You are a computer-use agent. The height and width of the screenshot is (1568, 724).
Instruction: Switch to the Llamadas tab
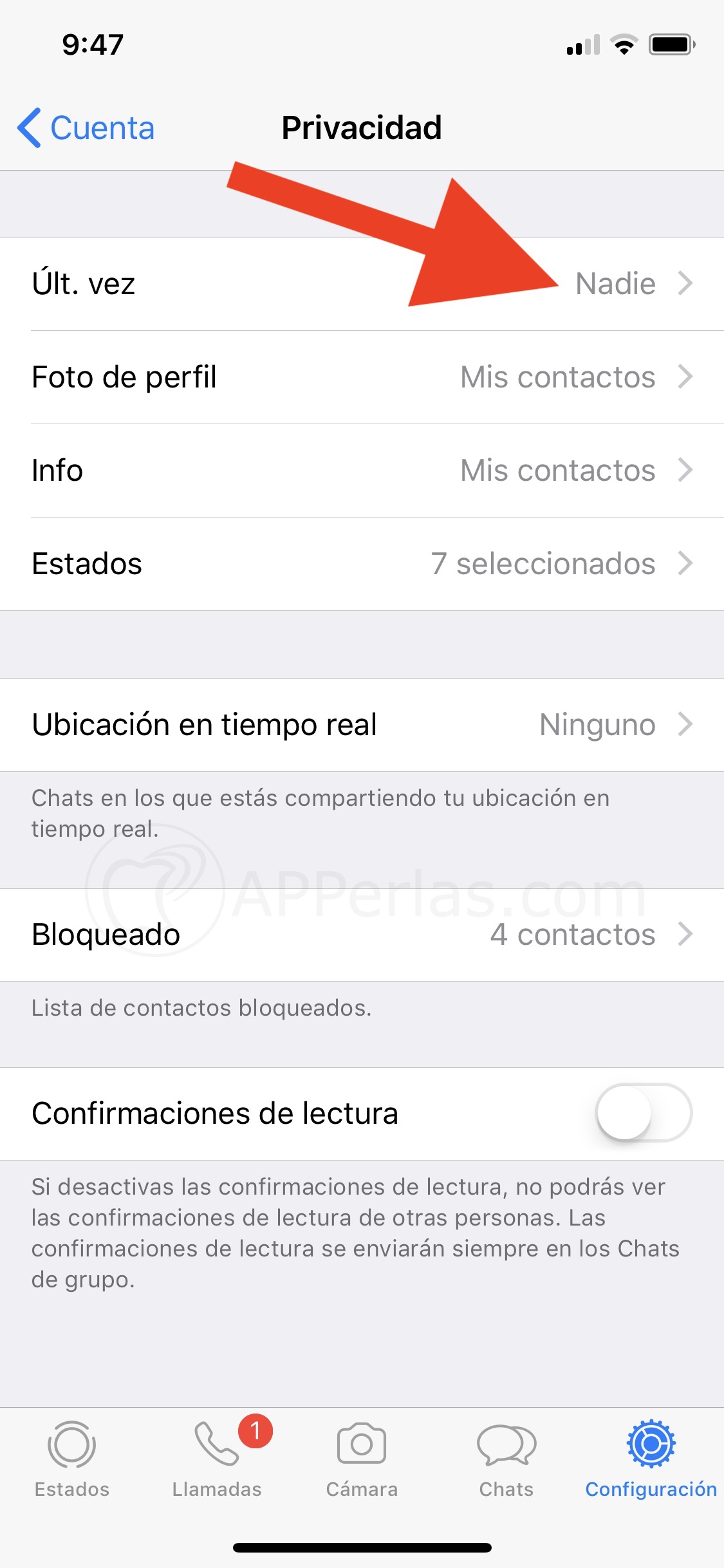[217, 1460]
